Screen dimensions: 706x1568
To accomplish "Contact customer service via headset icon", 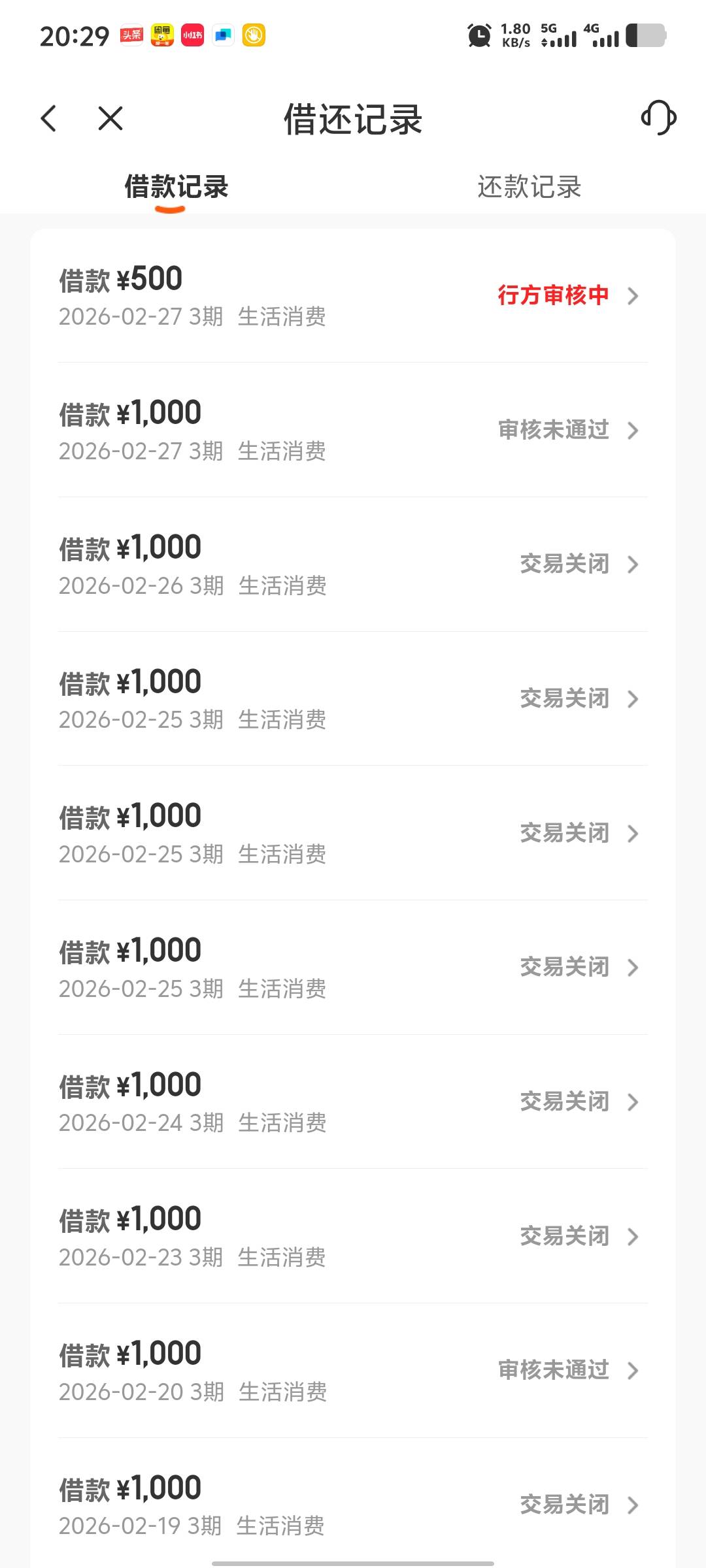I will coord(658,118).
